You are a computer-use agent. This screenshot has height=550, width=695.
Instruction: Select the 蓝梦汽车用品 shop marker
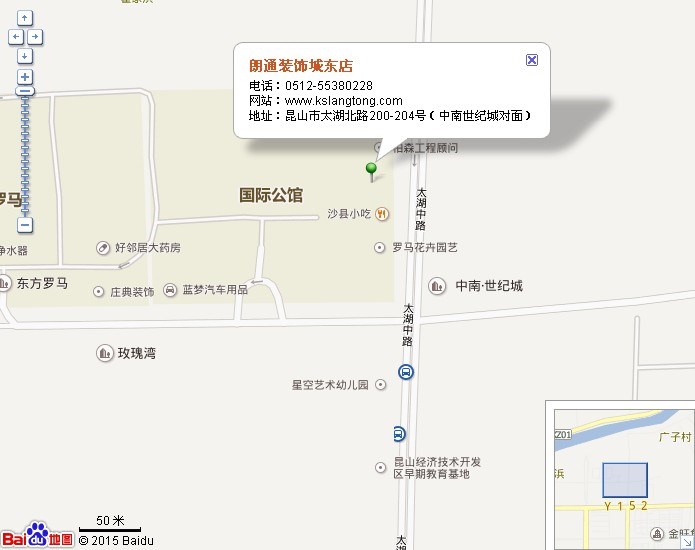[170, 290]
